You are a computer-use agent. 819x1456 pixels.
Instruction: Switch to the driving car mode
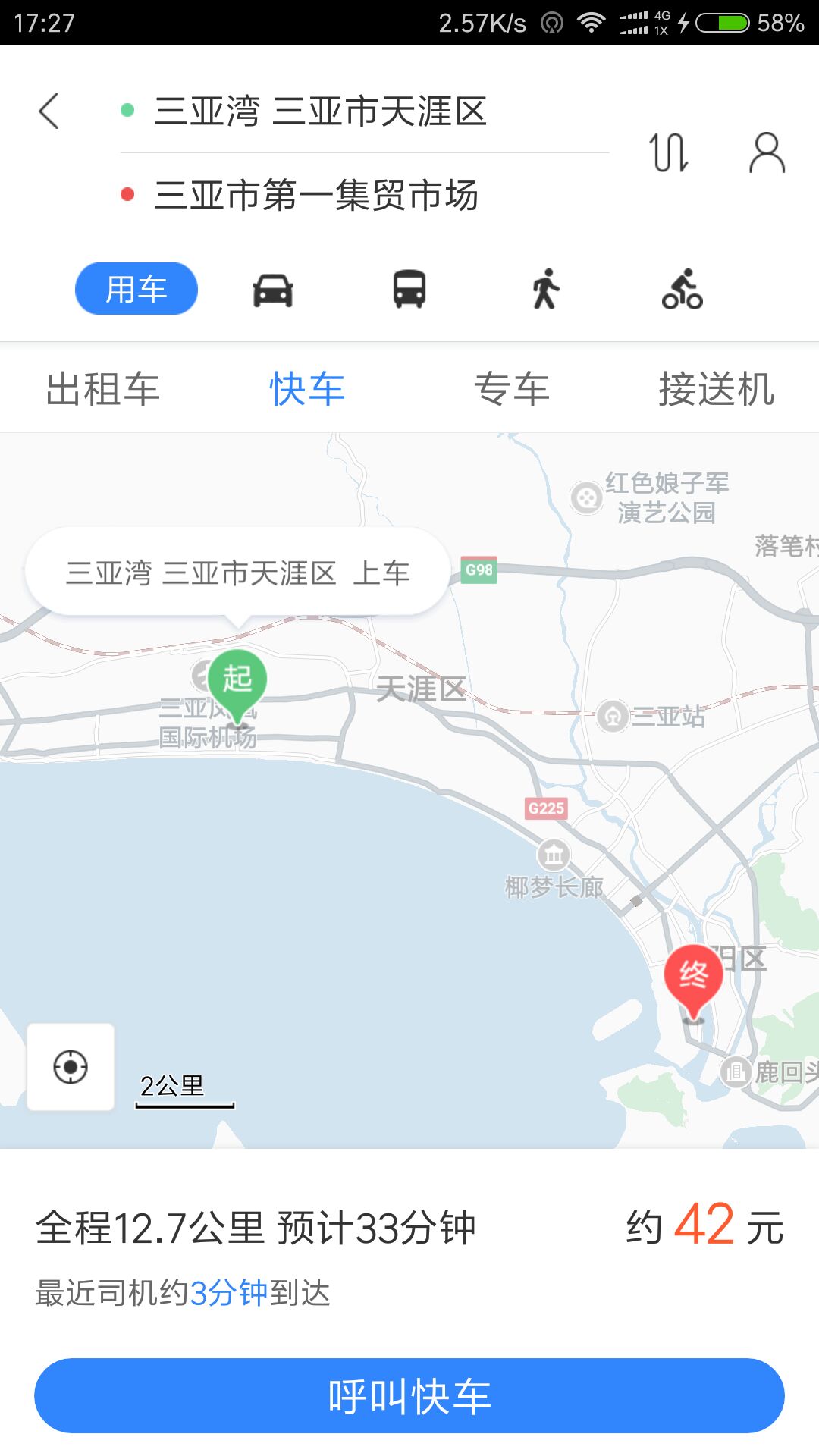coord(273,290)
